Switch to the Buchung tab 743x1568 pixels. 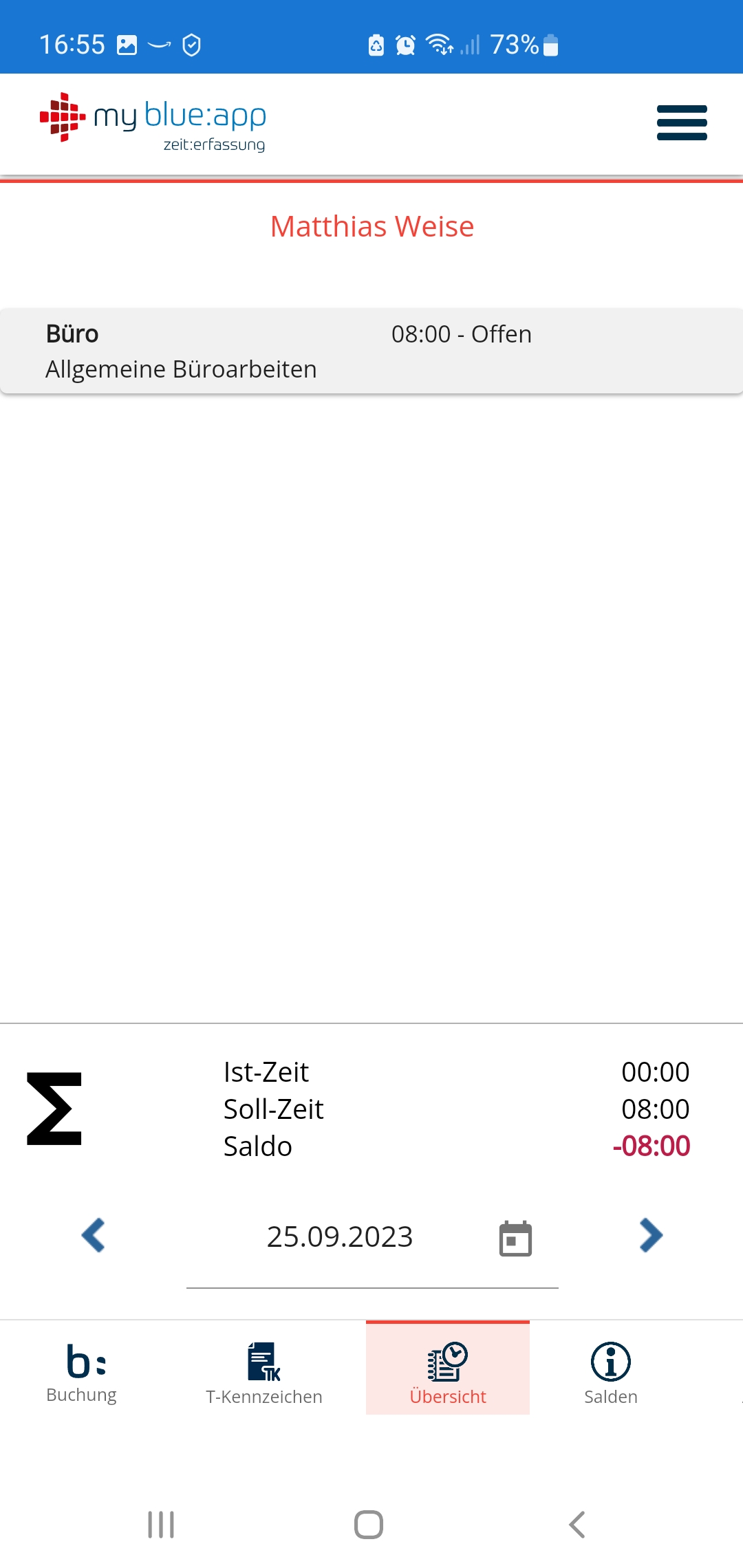click(x=82, y=1373)
